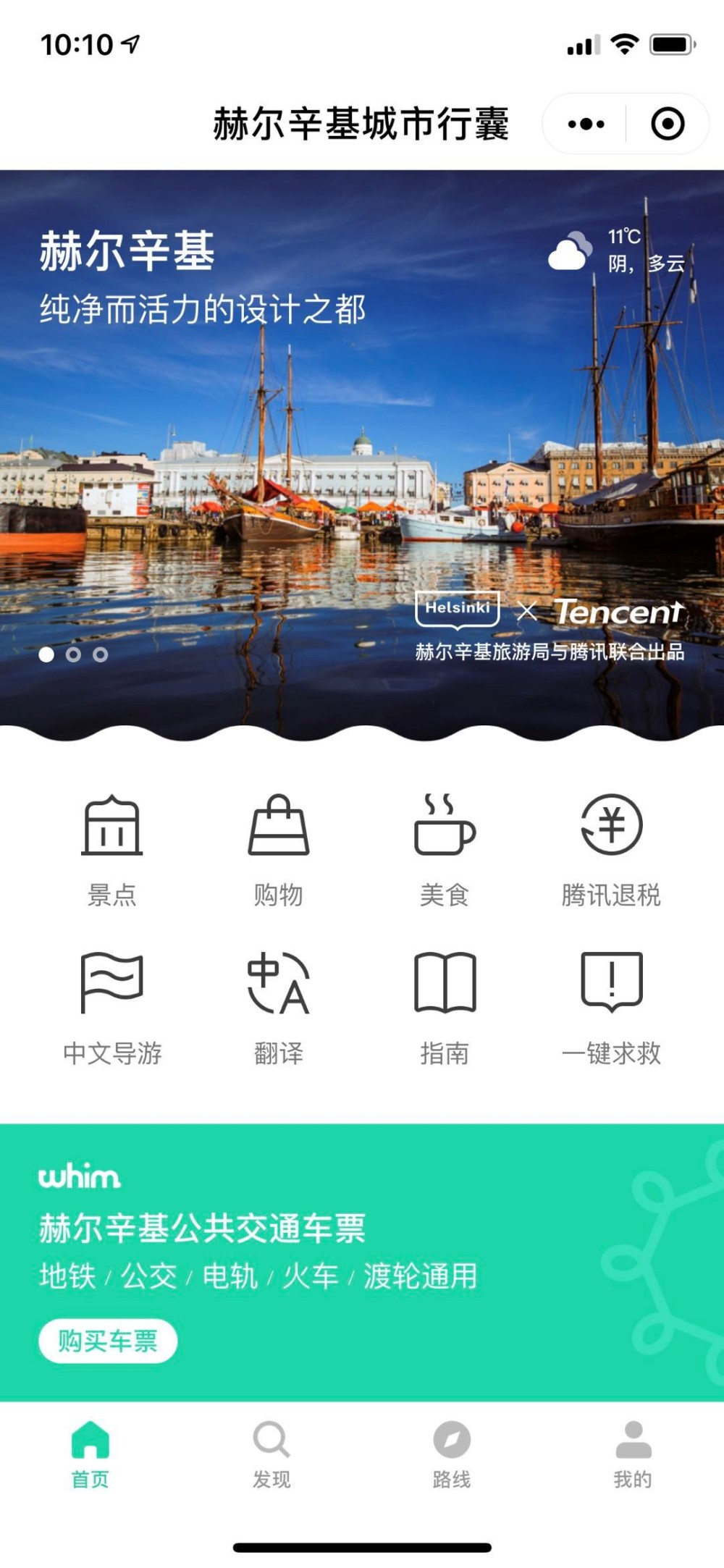Screen dimensions: 724x1568
Task: Open the 景点 attractions section
Action: pos(111,851)
